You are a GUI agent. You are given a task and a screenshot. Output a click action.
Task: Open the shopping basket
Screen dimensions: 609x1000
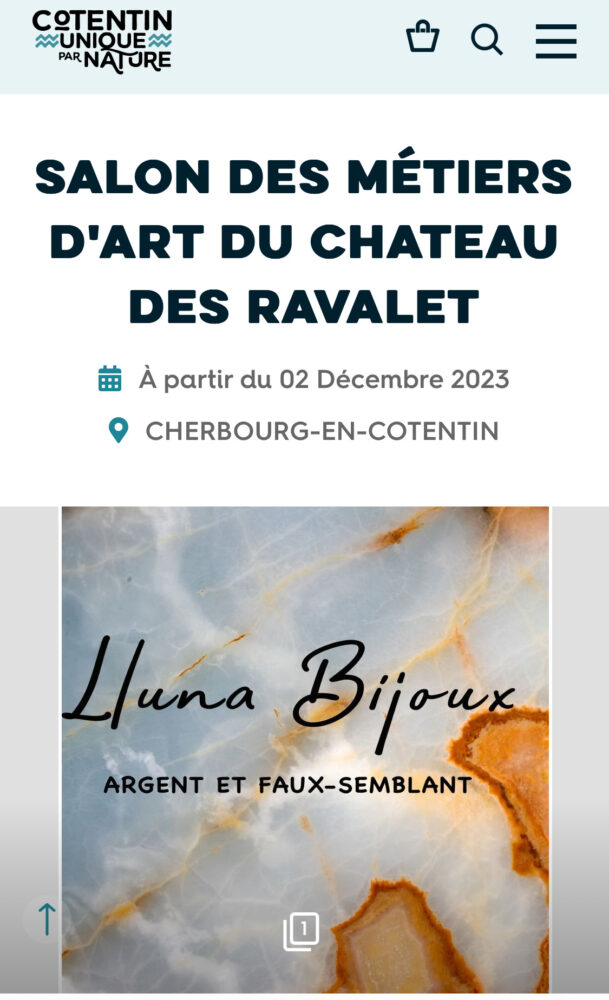[x=422, y=38]
